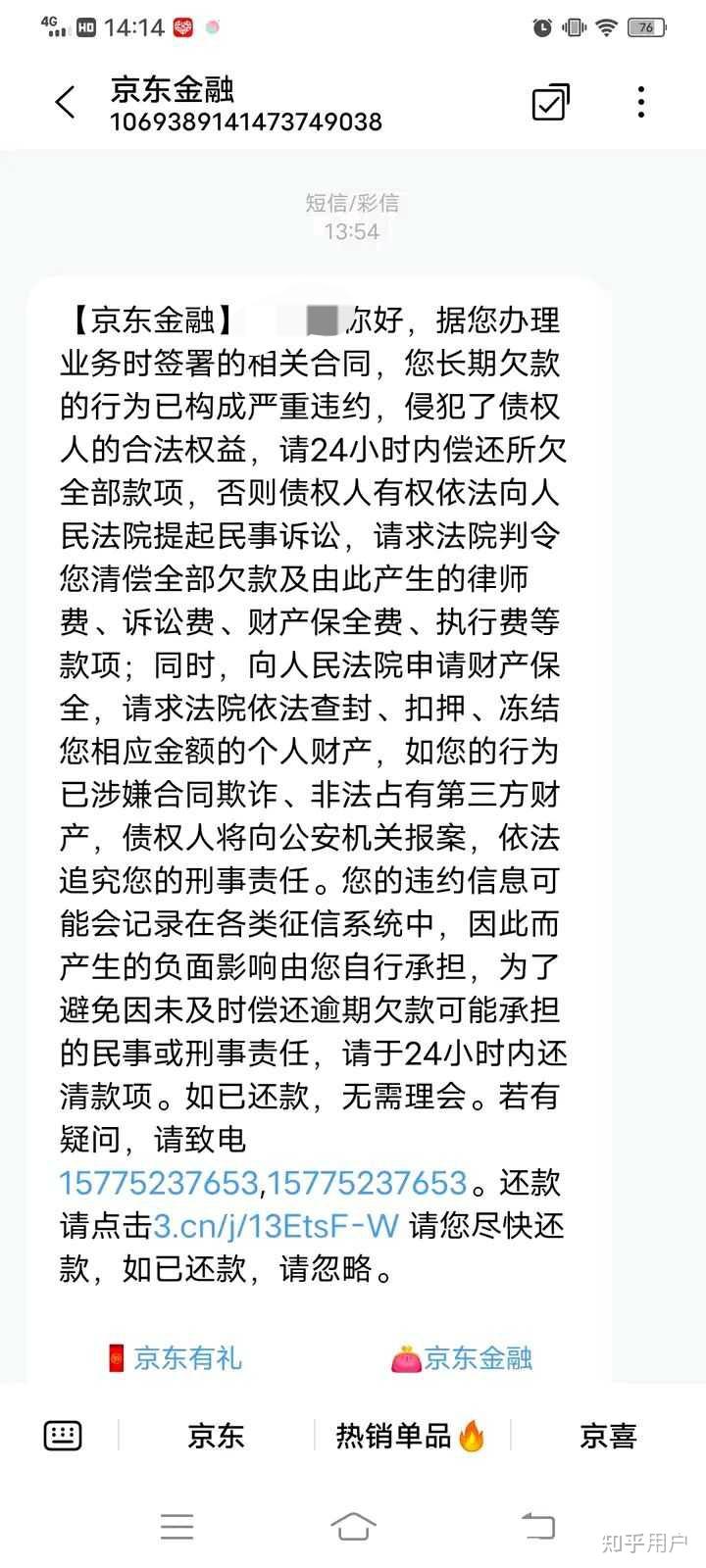Screen dimensions: 706x1568
Task: Open the 京东有礼 card link
Action: tap(175, 1358)
